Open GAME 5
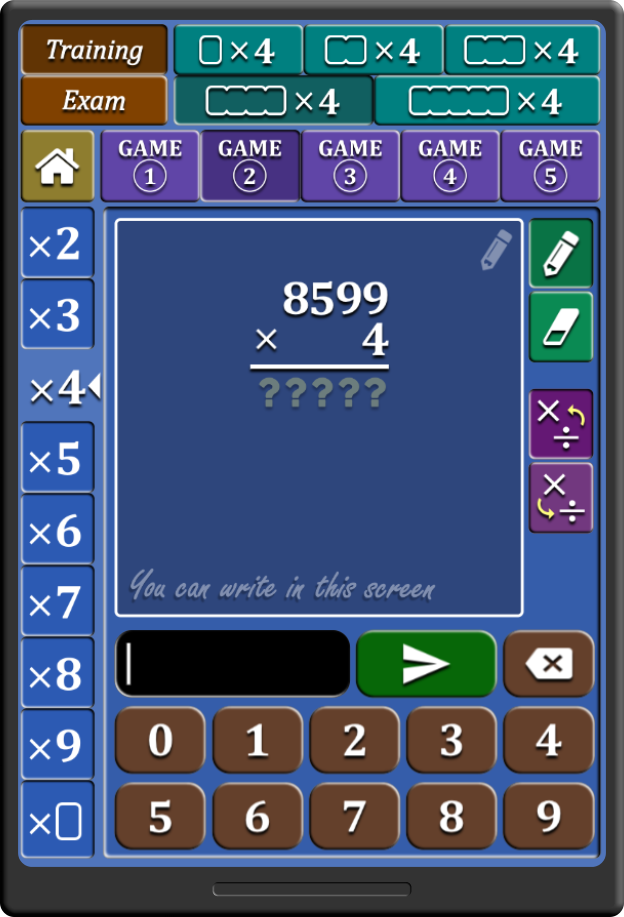This screenshot has height=917, width=624. (x=550, y=165)
